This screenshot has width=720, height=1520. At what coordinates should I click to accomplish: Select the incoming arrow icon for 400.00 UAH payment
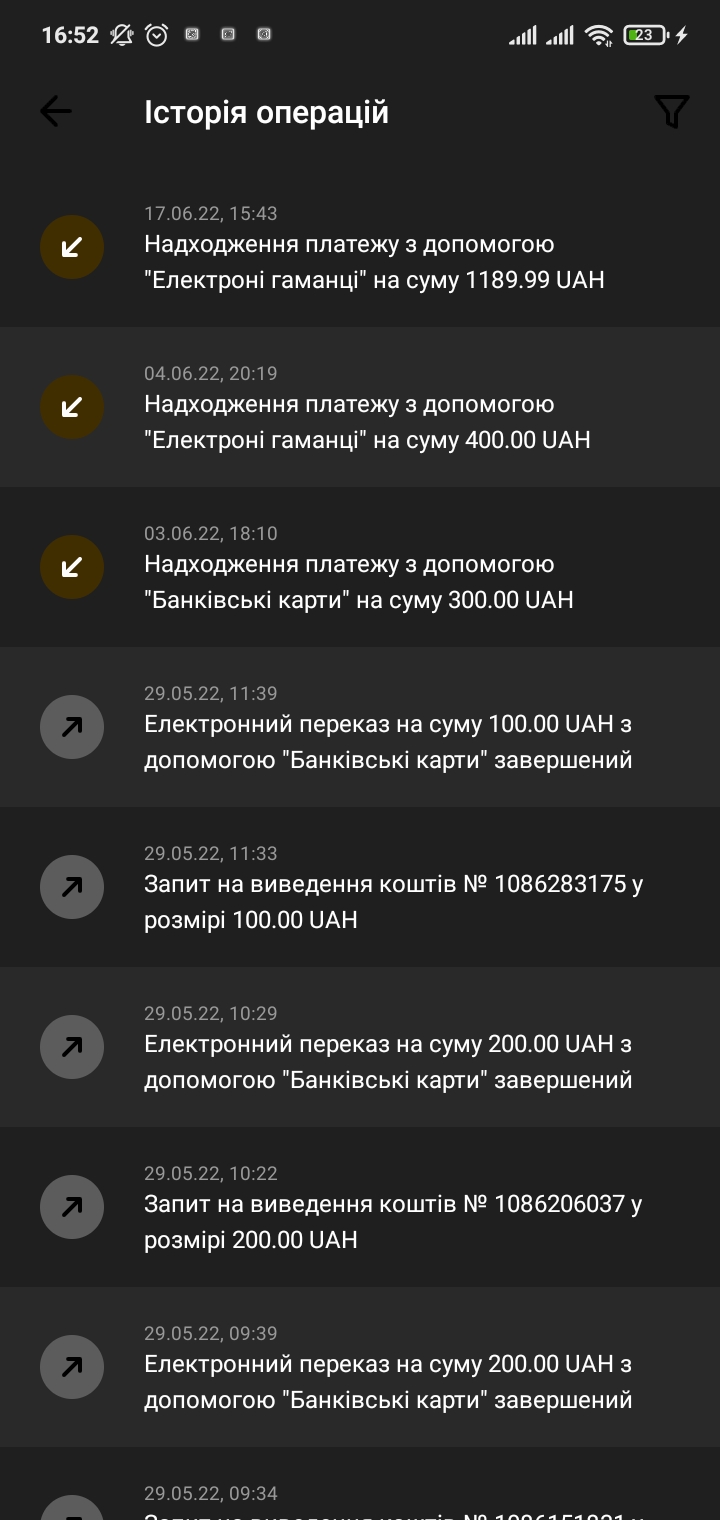point(71,406)
